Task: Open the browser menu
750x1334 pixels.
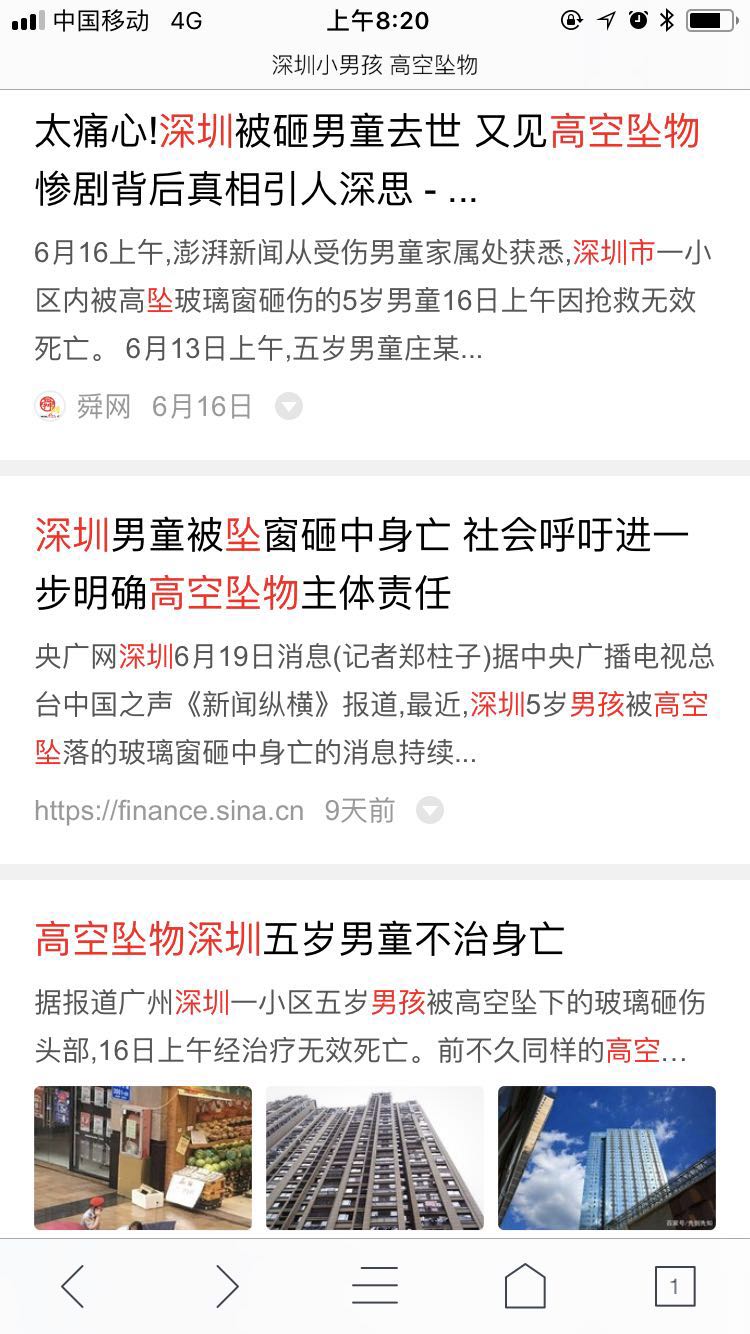Action: (x=375, y=1286)
